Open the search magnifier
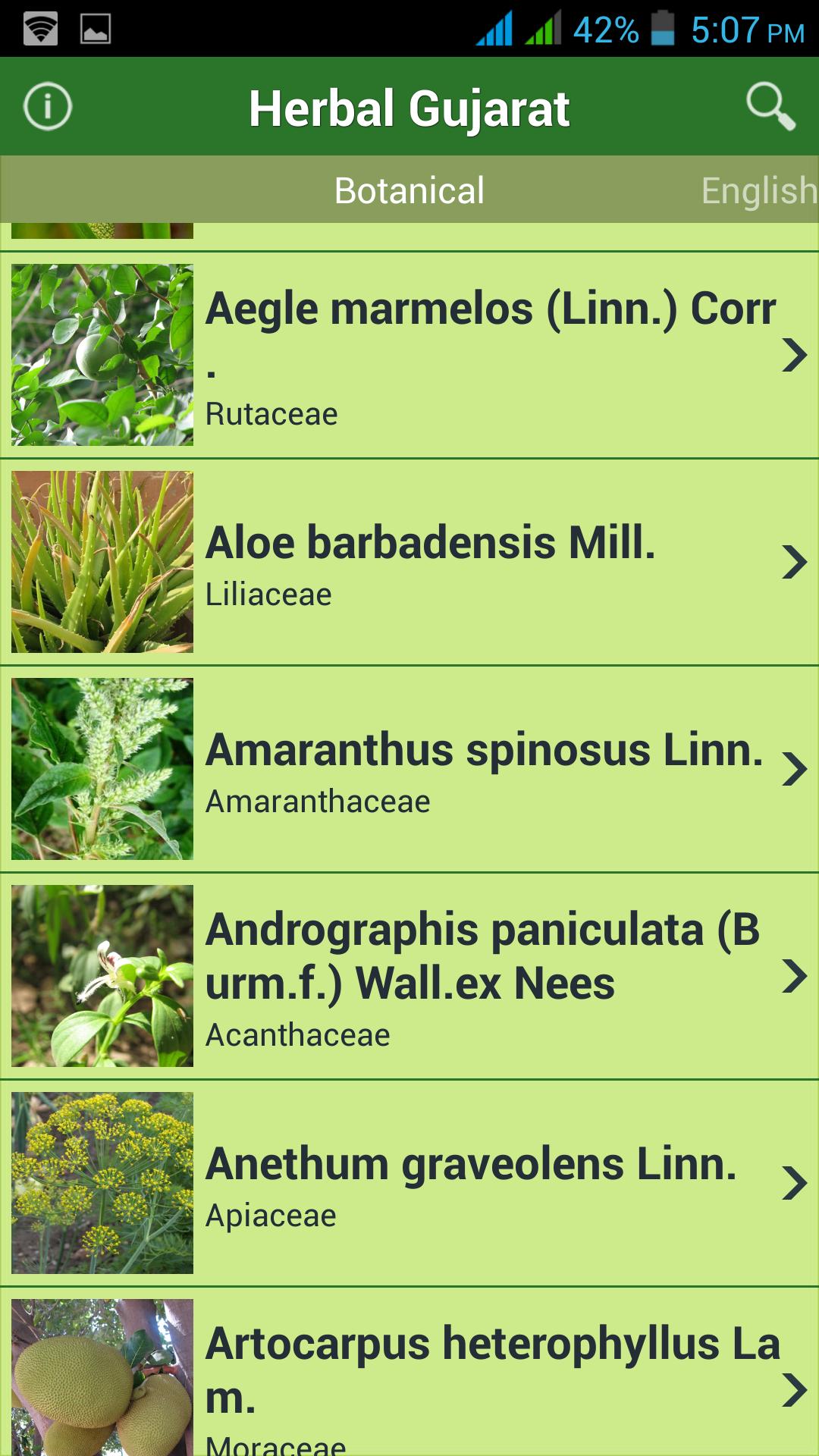This screenshot has width=819, height=1456. pos(770,106)
